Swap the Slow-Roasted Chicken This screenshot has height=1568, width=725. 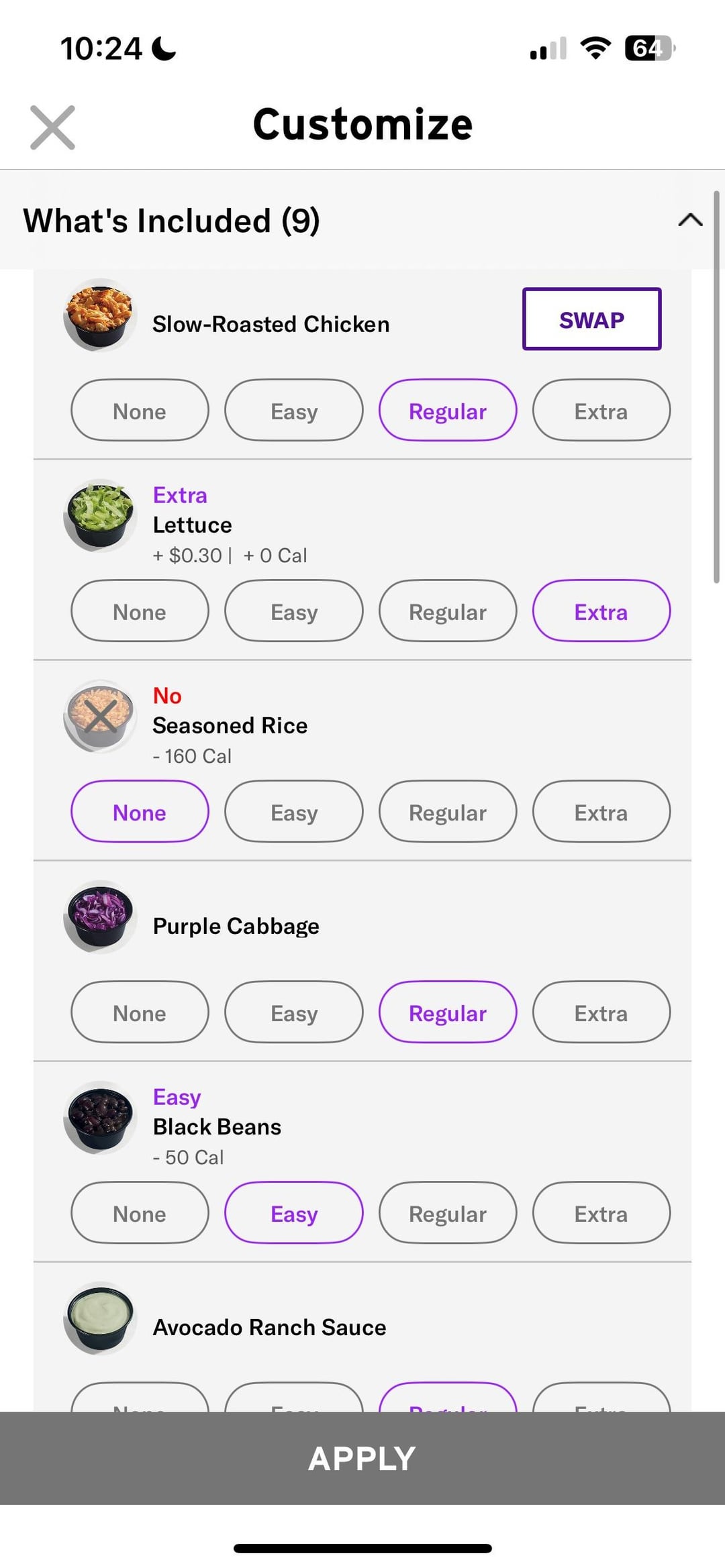pyautogui.click(x=591, y=319)
